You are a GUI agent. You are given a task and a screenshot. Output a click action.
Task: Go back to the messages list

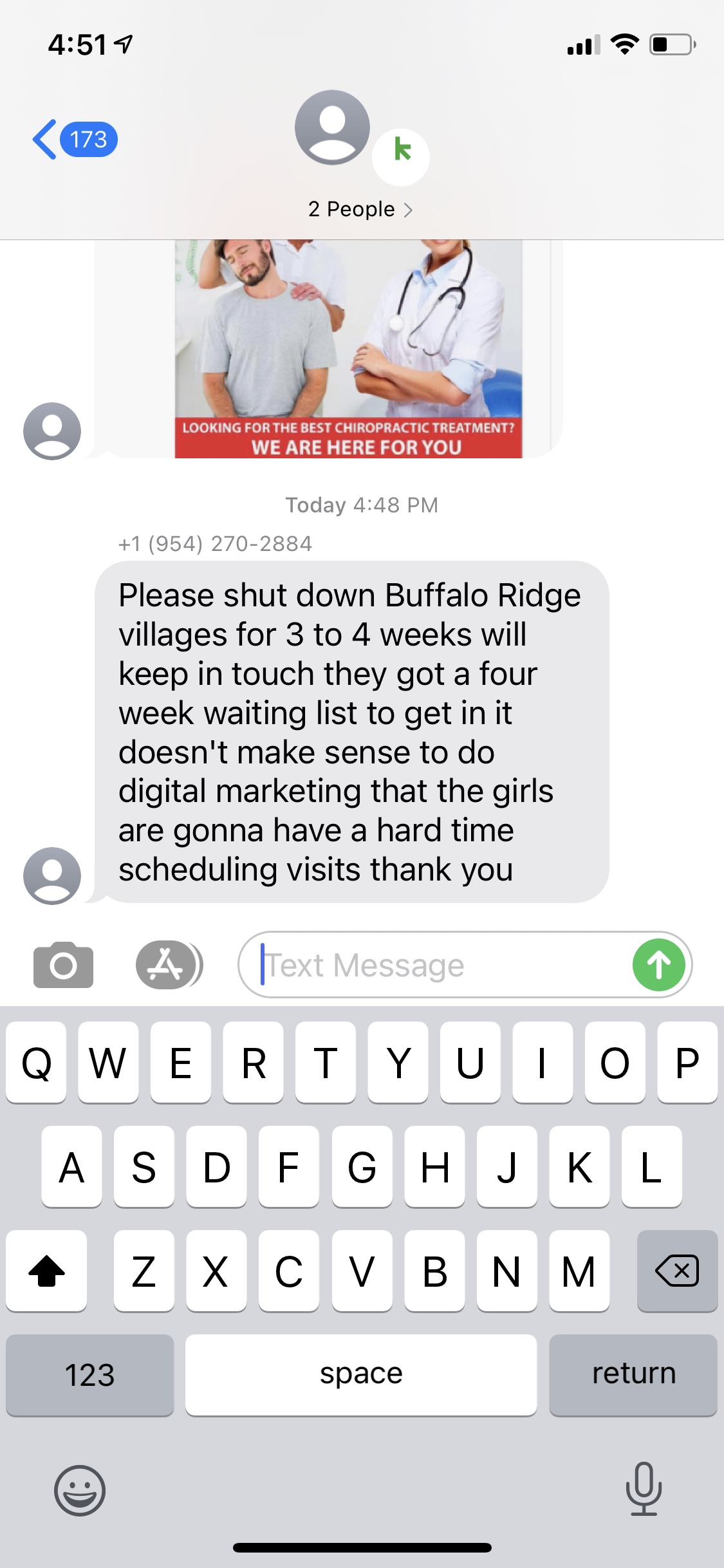click(x=75, y=139)
